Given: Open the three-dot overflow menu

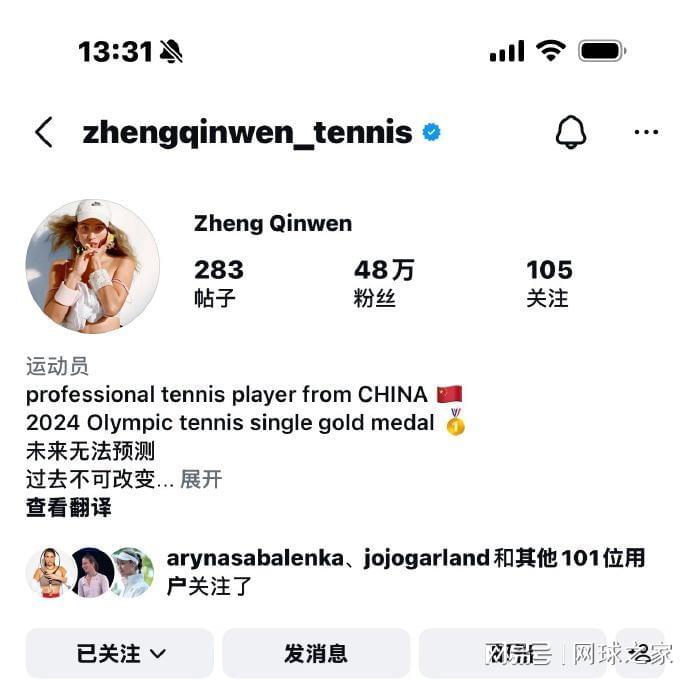Looking at the screenshot, I should [x=646, y=132].
